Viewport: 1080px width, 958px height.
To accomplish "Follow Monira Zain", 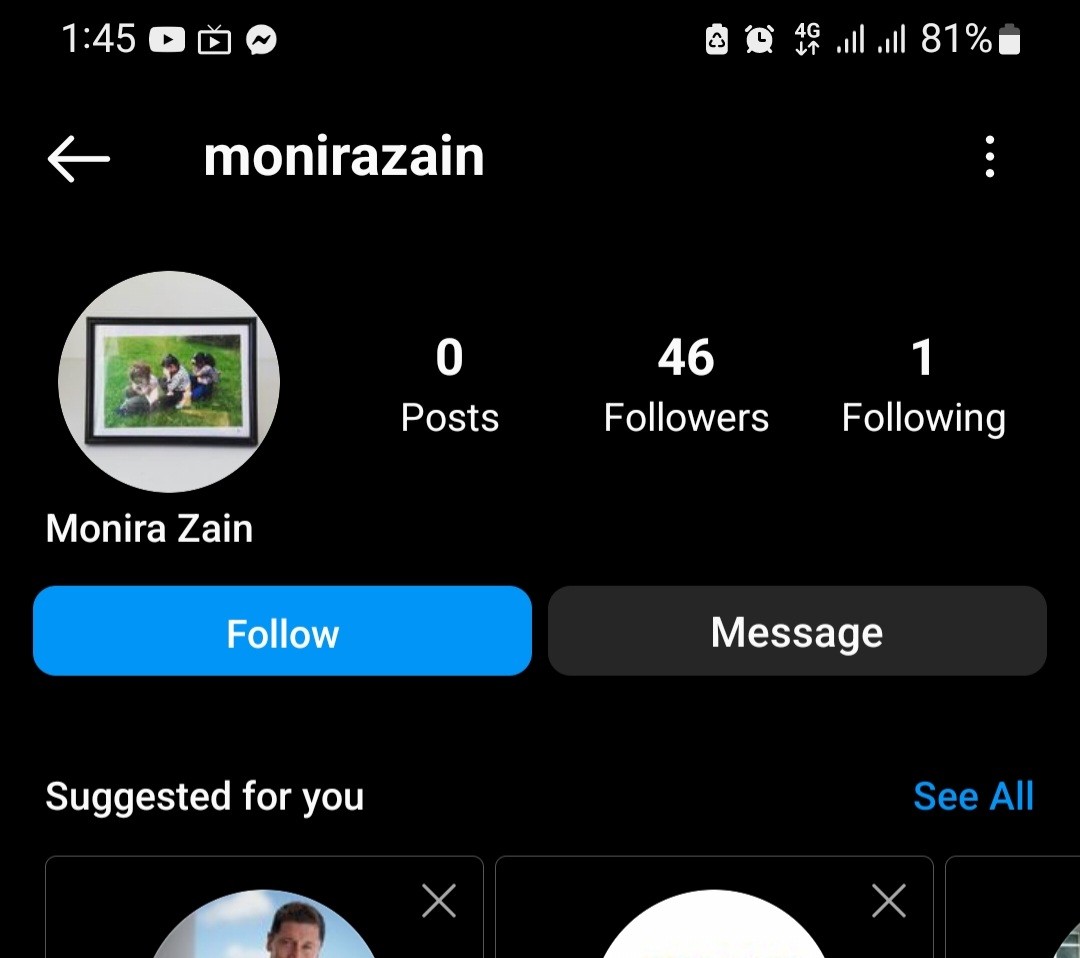I will click(282, 632).
